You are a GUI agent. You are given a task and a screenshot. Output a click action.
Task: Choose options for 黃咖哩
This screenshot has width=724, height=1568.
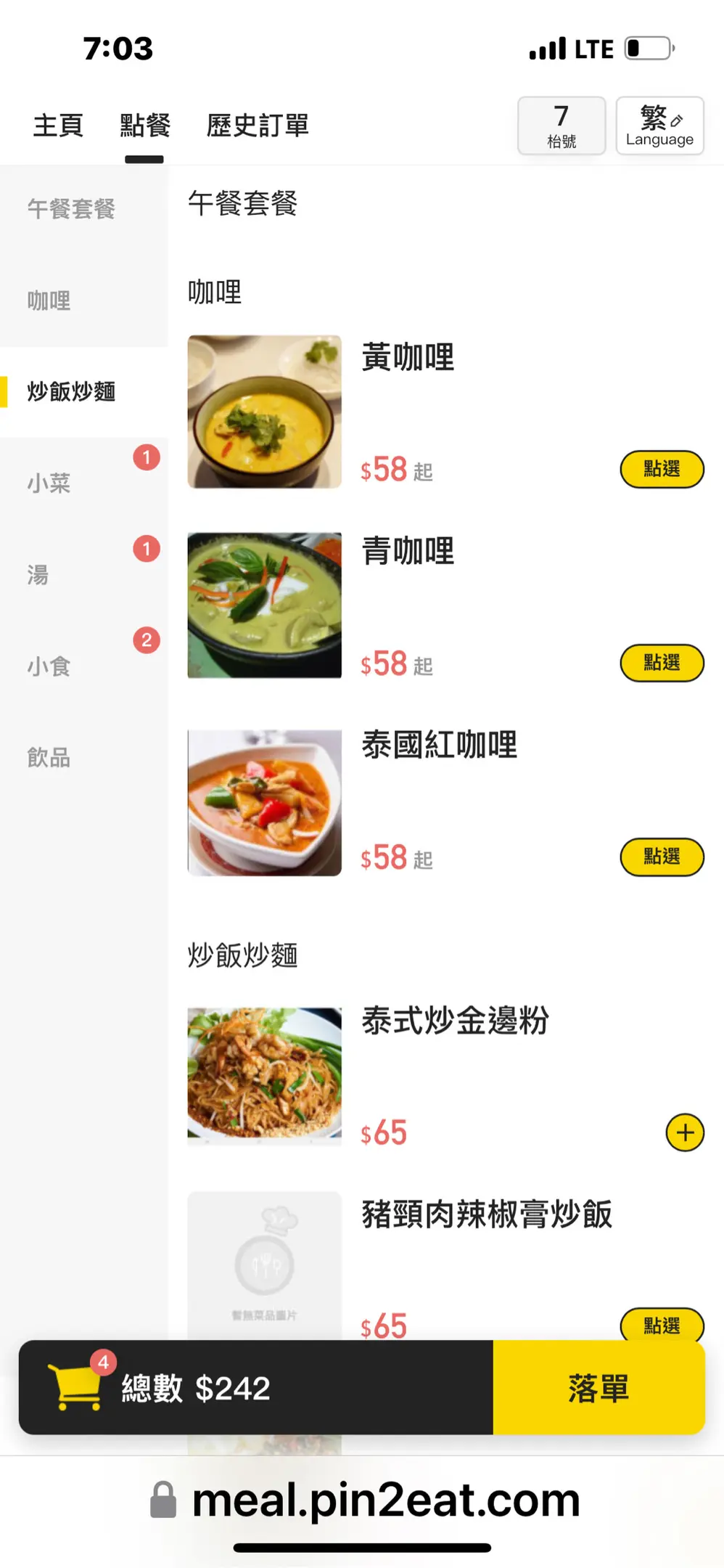(662, 469)
